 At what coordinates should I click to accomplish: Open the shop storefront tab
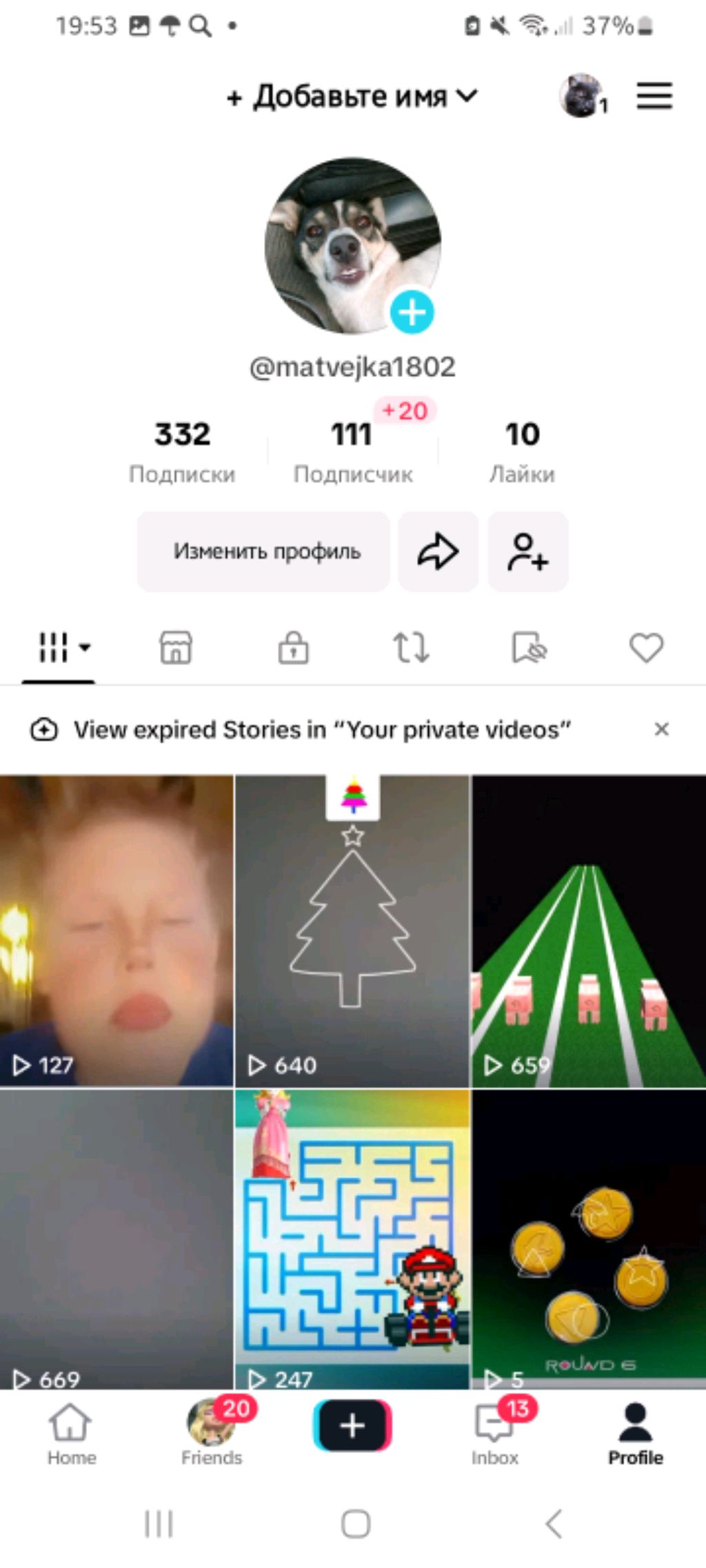176,648
